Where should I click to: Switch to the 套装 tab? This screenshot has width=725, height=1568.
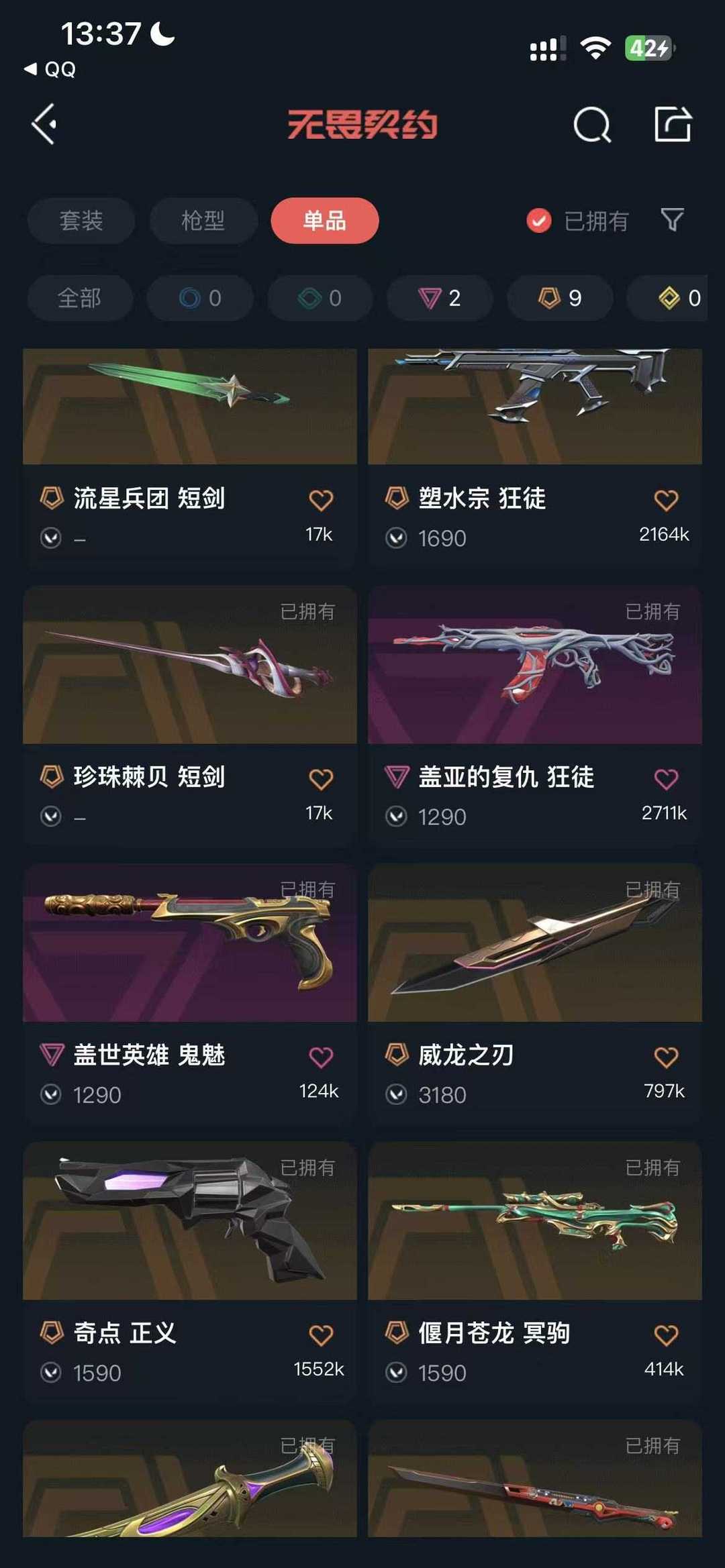point(81,221)
